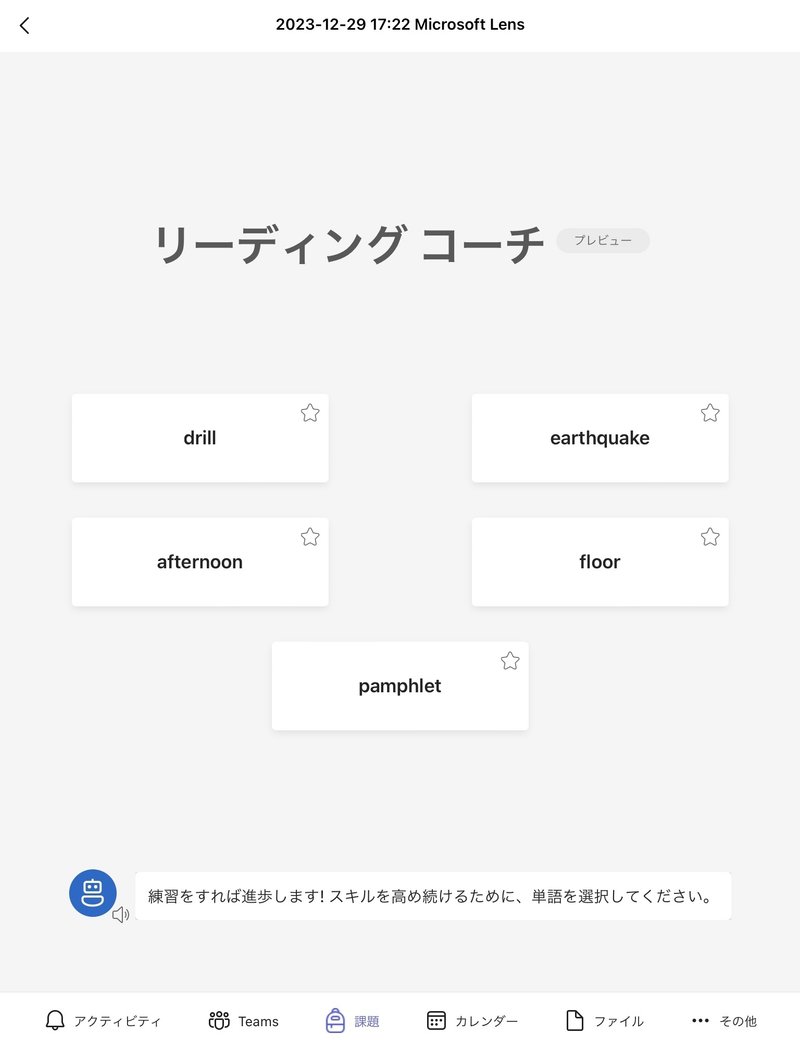Open the Teams tab
Screen dimensions: 800x1046
244,1021
